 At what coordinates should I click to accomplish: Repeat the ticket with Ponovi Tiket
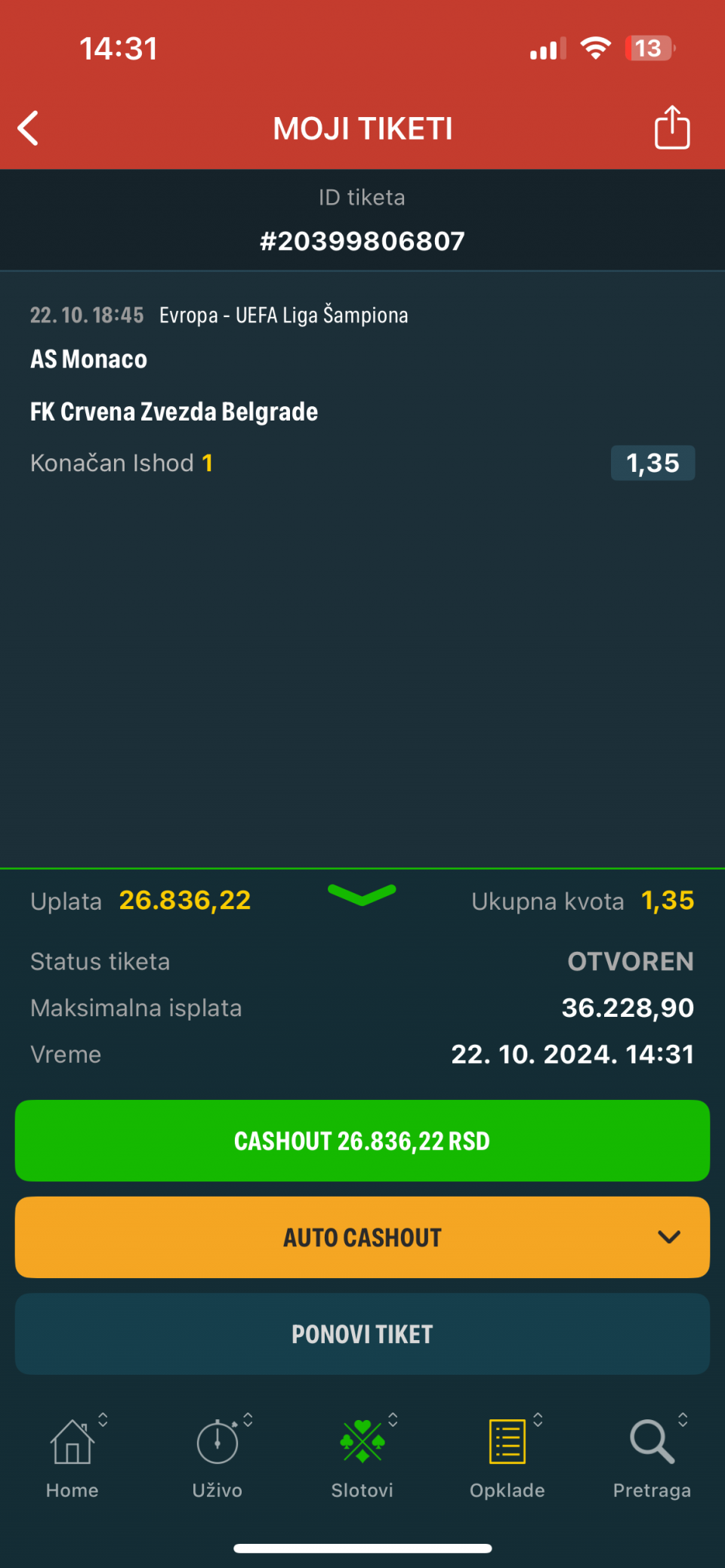pyautogui.click(x=362, y=1334)
